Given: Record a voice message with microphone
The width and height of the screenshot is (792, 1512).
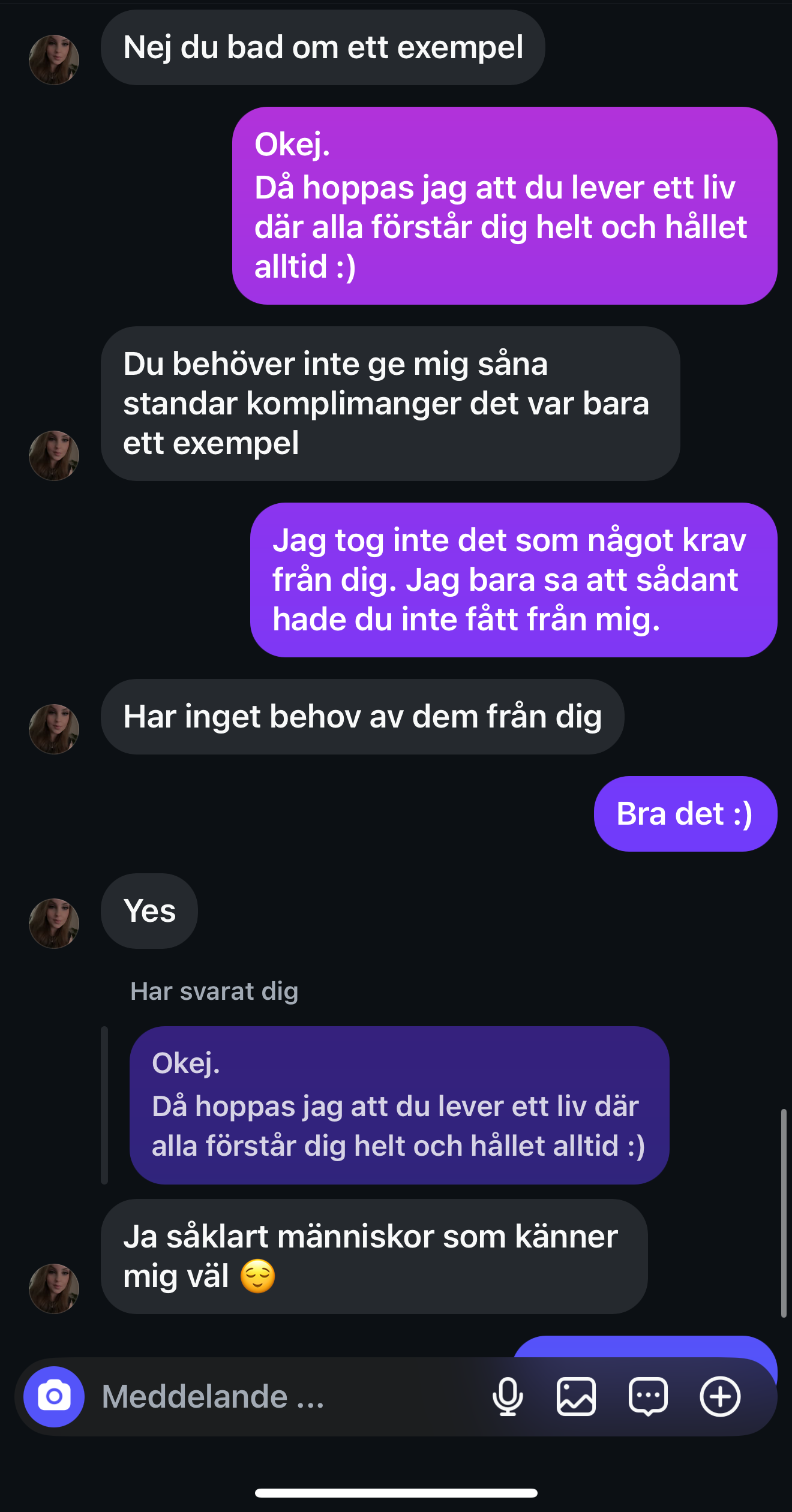Looking at the screenshot, I should pyautogui.click(x=508, y=1396).
